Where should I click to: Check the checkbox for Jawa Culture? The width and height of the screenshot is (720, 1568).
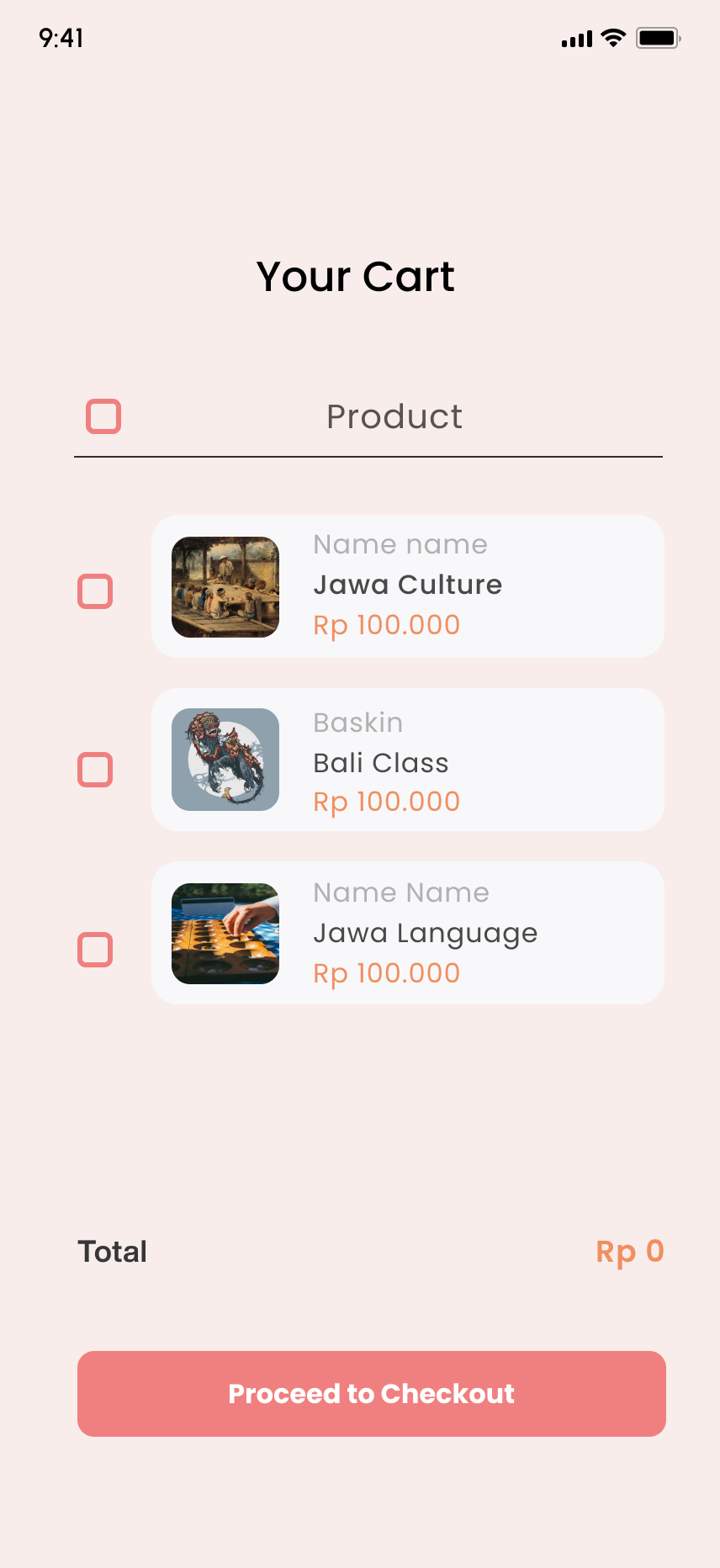tap(95, 591)
